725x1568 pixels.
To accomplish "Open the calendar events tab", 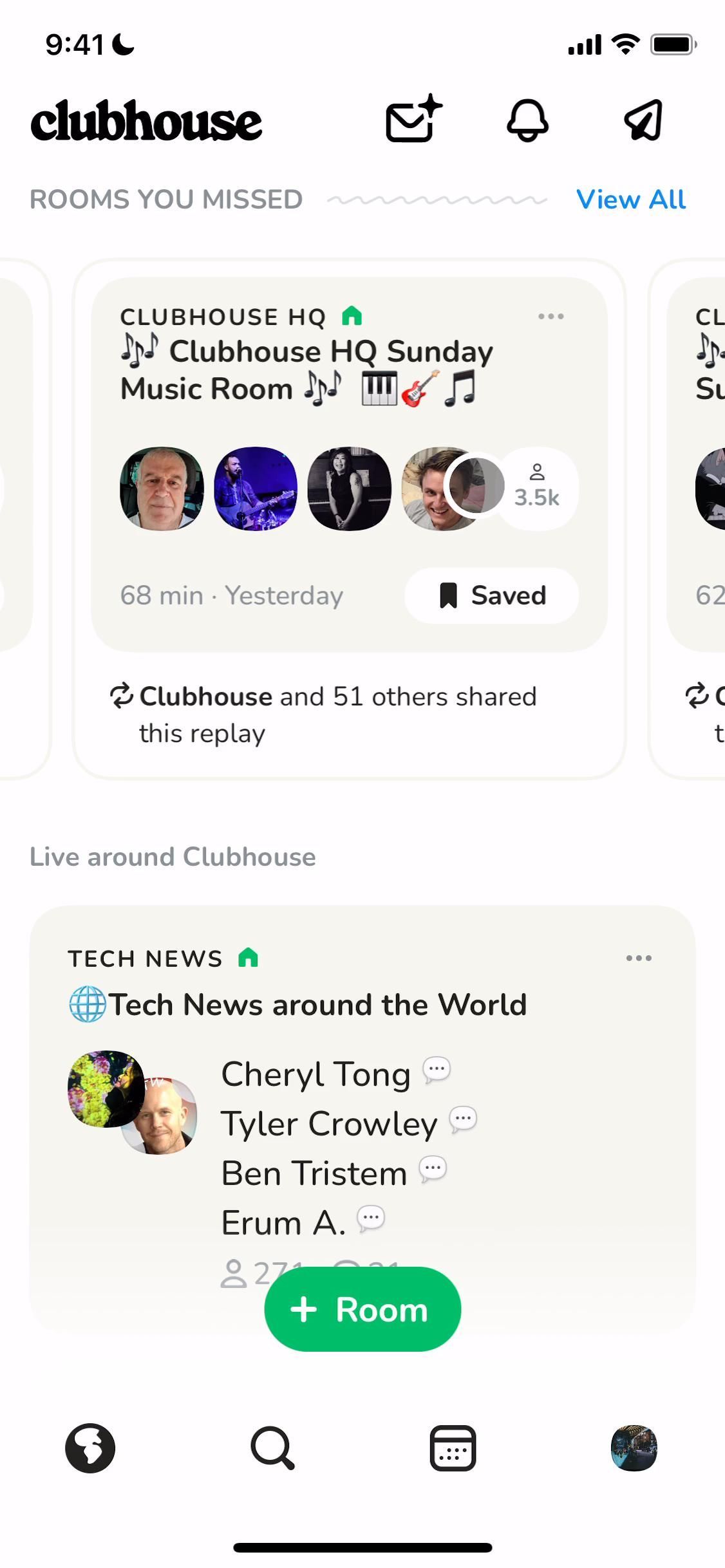I will pyautogui.click(x=453, y=1448).
